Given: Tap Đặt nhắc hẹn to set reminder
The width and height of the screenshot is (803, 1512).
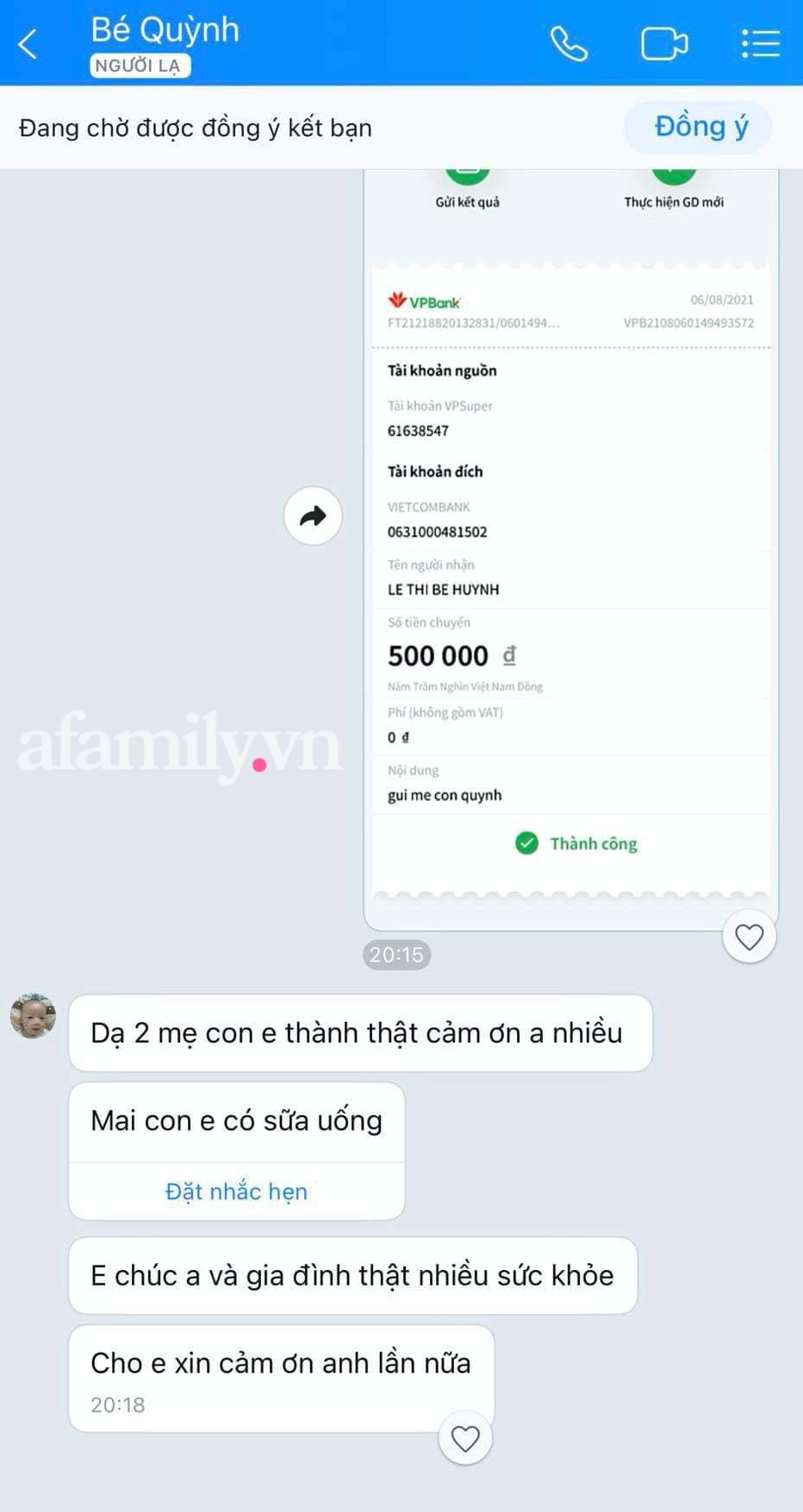Looking at the screenshot, I should tap(236, 1192).
